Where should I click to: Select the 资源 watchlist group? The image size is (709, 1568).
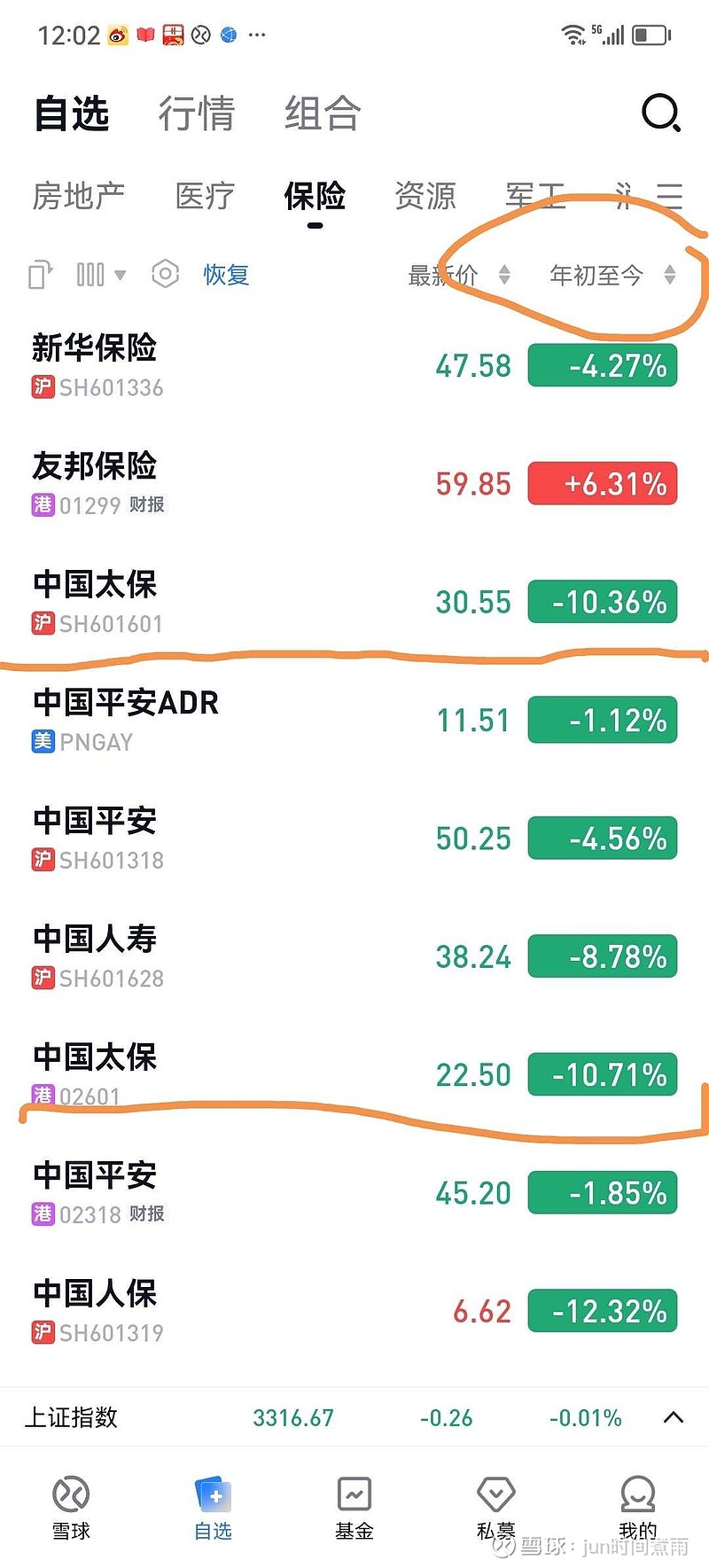tap(425, 195)
